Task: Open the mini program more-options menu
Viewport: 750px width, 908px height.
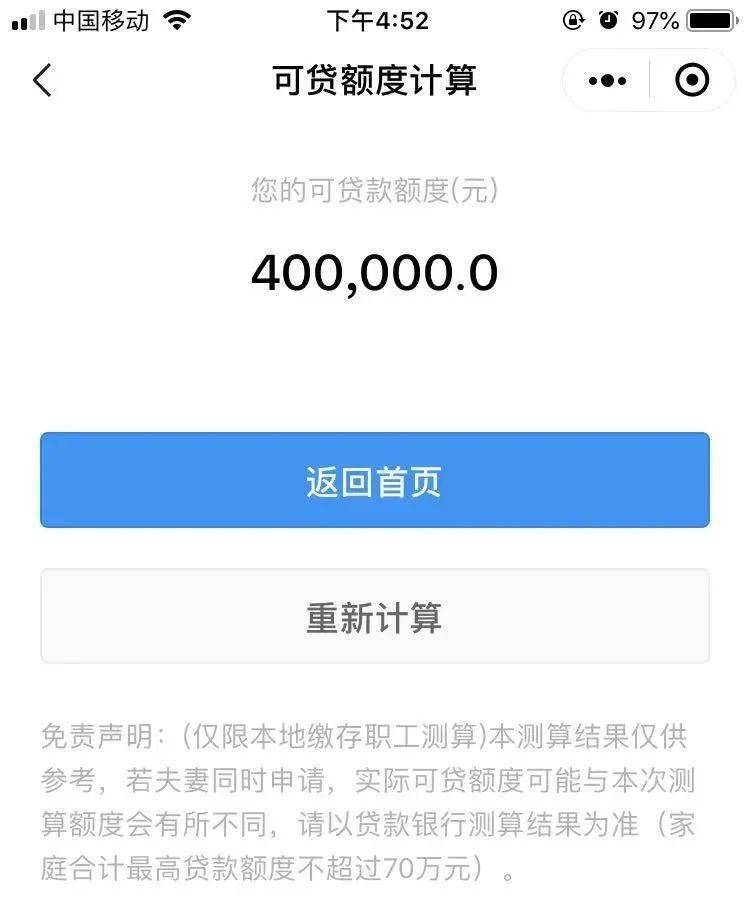Action: click(607, 80)
